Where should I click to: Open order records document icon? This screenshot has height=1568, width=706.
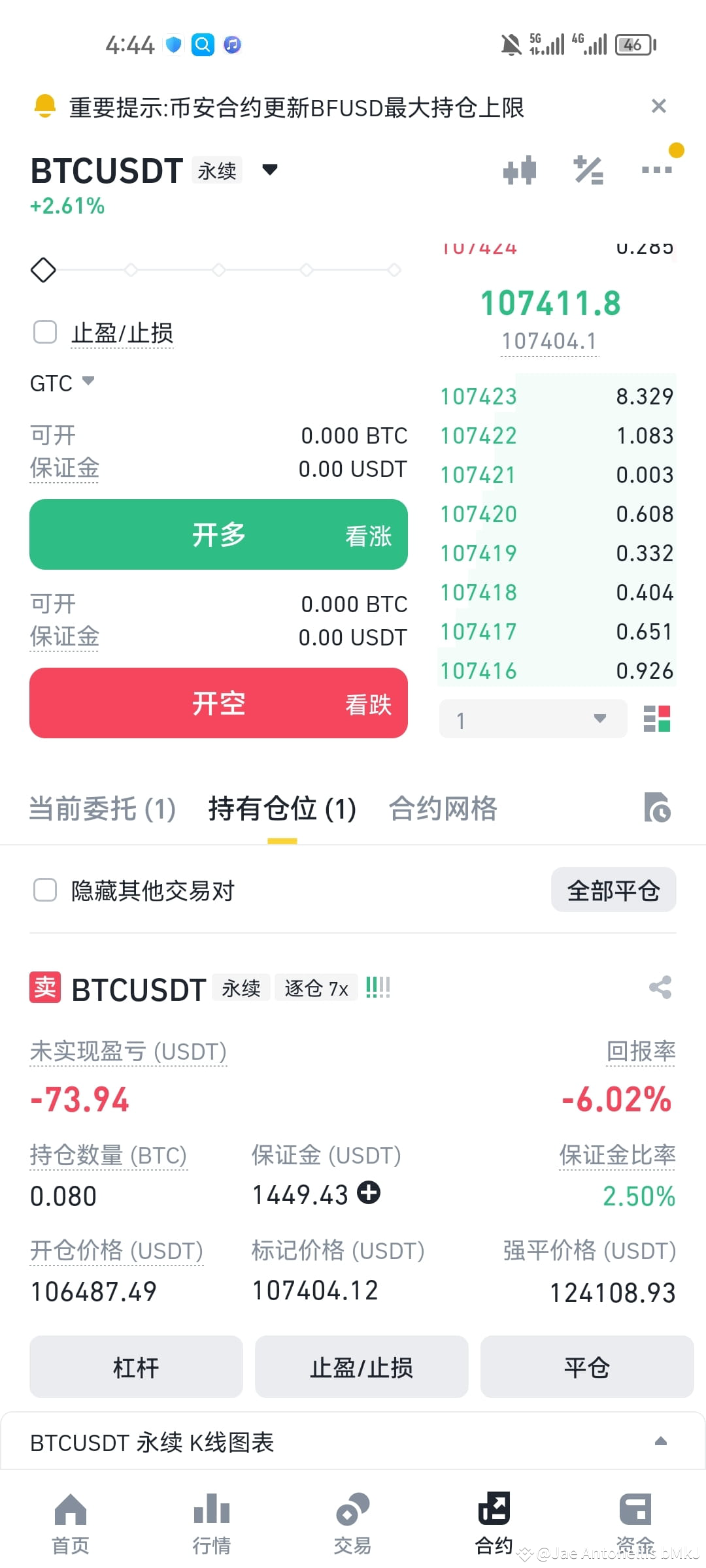(658, 809)
